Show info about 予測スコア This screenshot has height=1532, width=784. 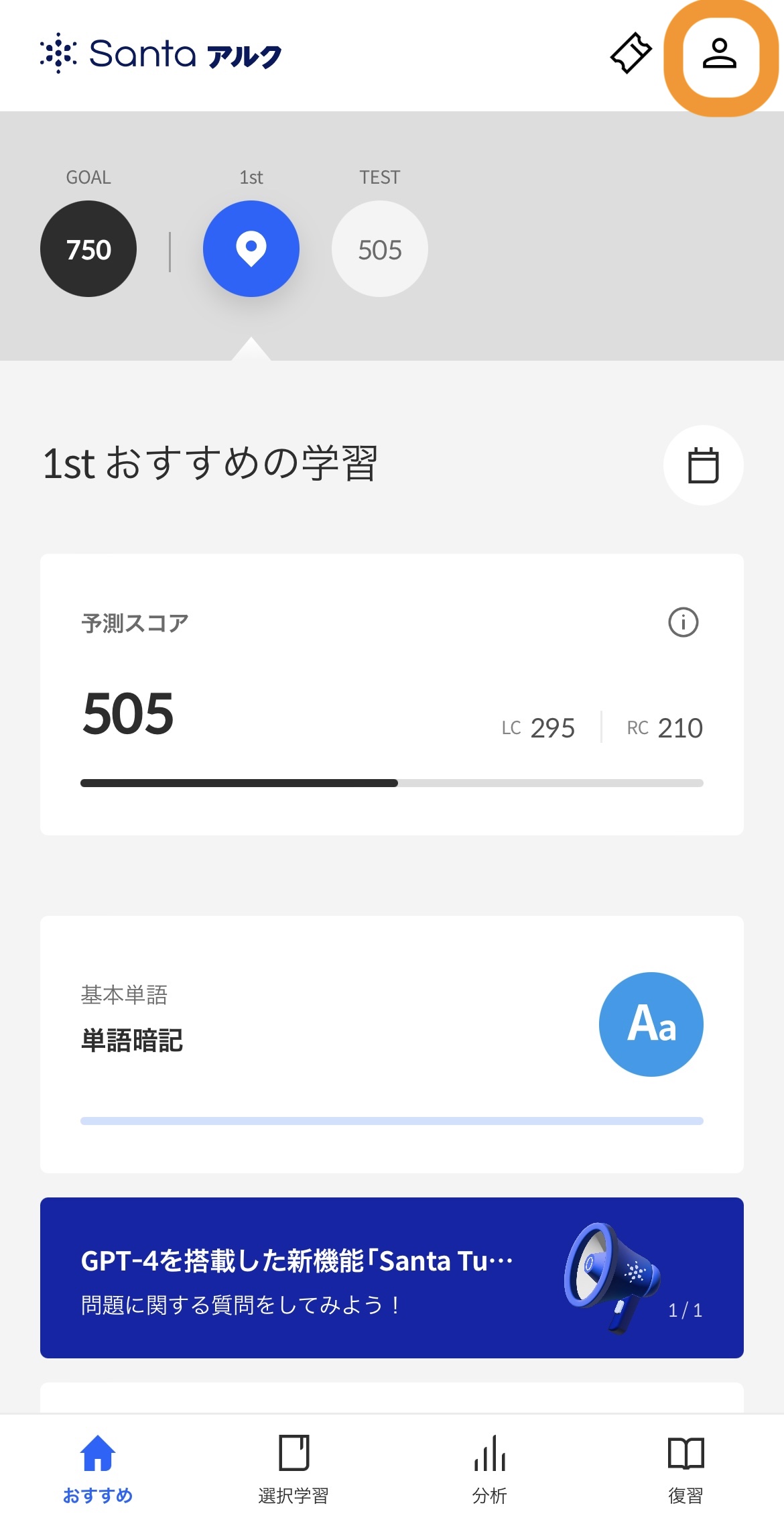pos(683,622)
